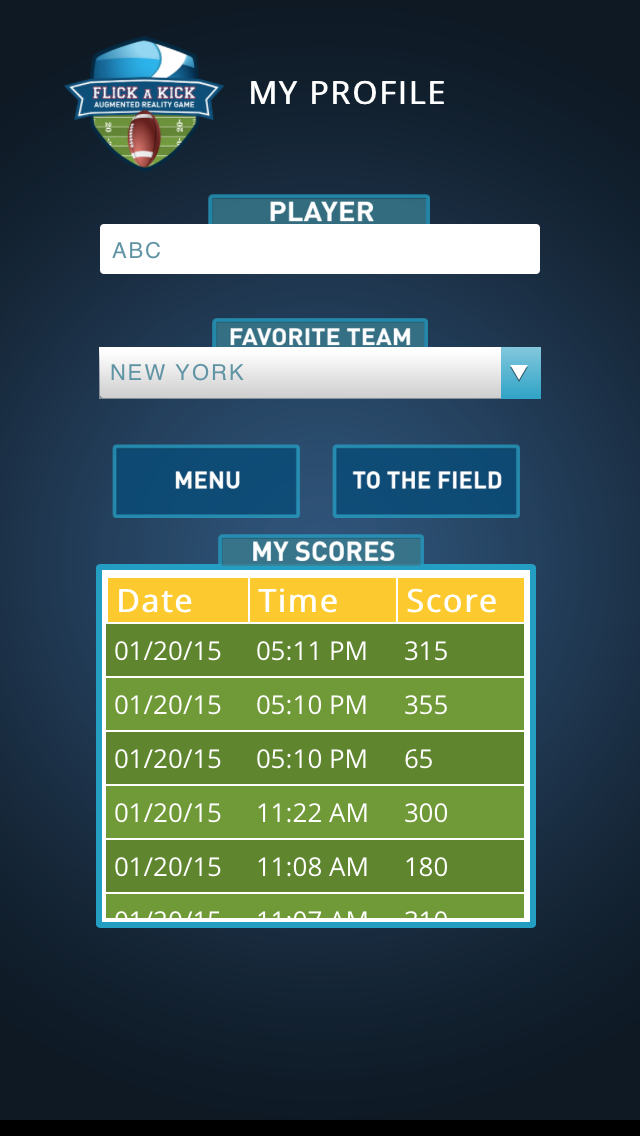Edit the Player name field
The height and width of the screenshot is (1136, 640).
tap(320, 249)
